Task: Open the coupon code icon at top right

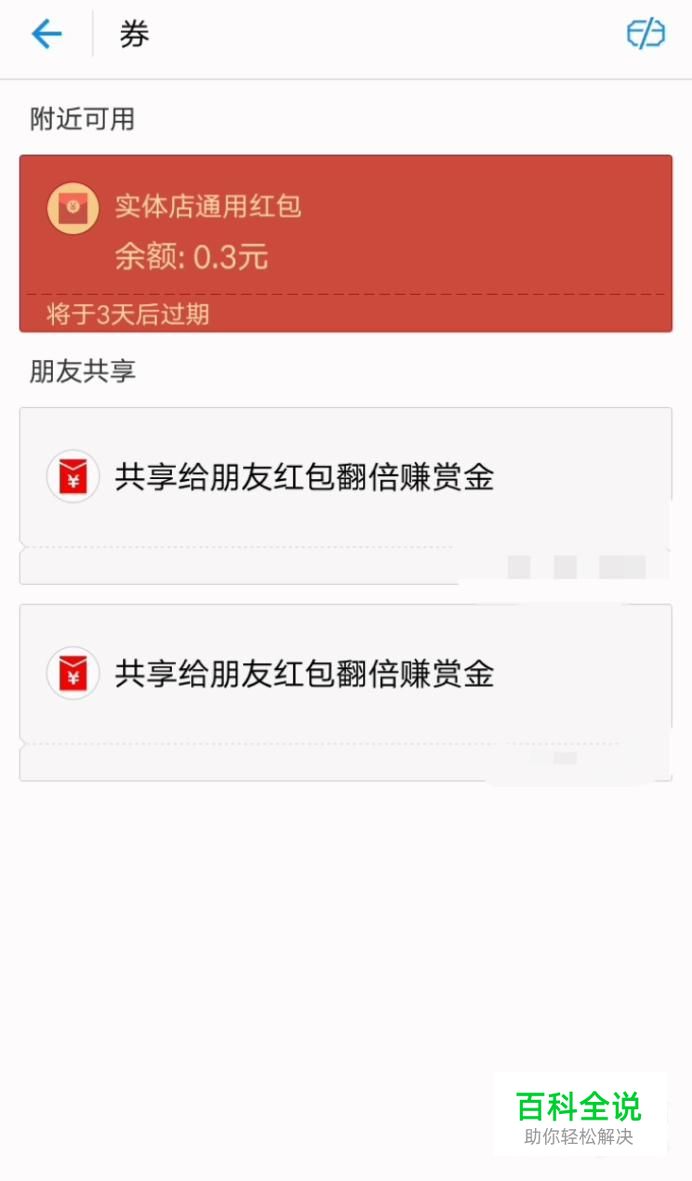Action: click(x=646, y=34)
